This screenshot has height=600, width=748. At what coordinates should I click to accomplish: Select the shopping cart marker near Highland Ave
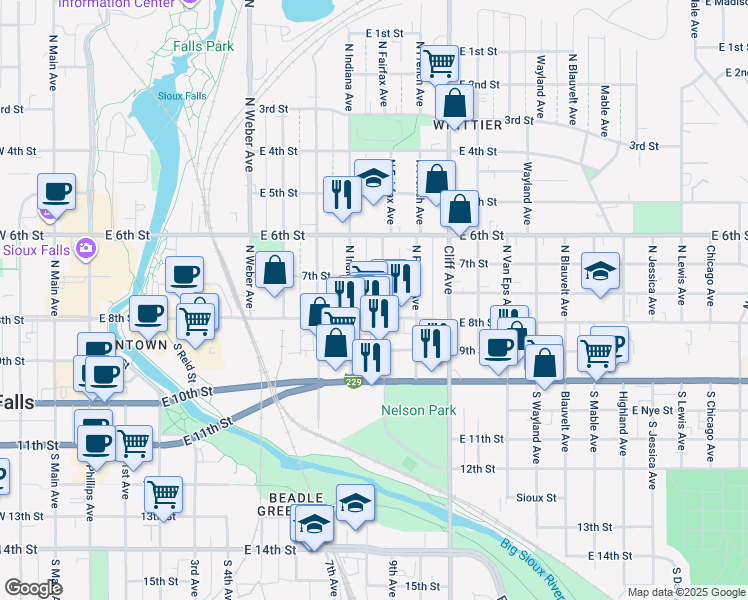pyautogui.click(x=597, y=353)
